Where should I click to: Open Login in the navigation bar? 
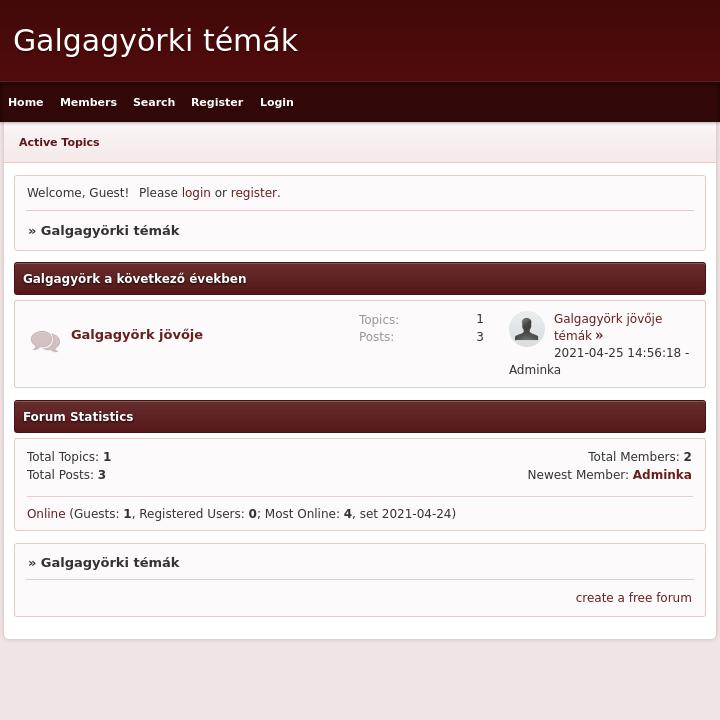[x=277, y=102]
